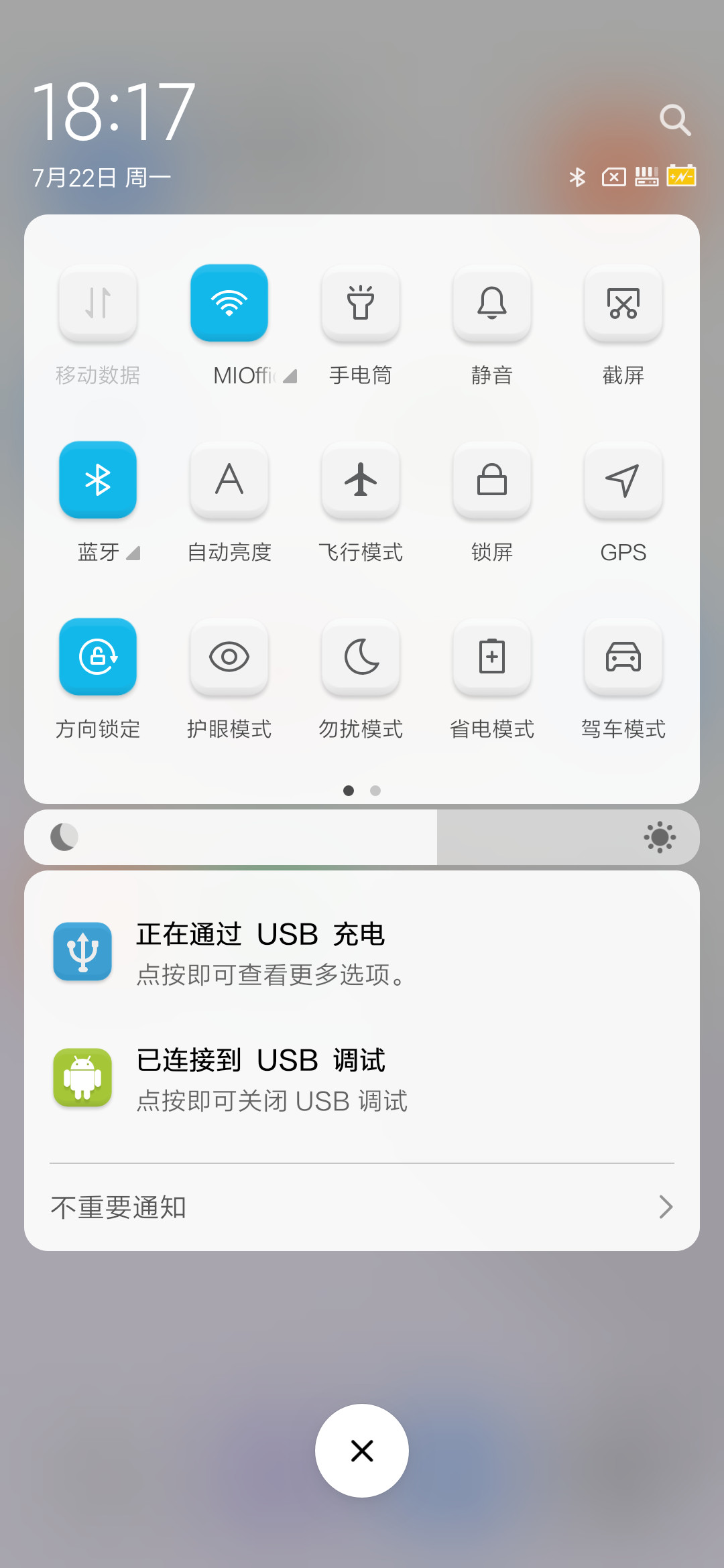This screenshot has width=724, height=1568.
Task: Turn on the flashlight (手电筒)
Action: pyautogui.click(x=361, y=303)
